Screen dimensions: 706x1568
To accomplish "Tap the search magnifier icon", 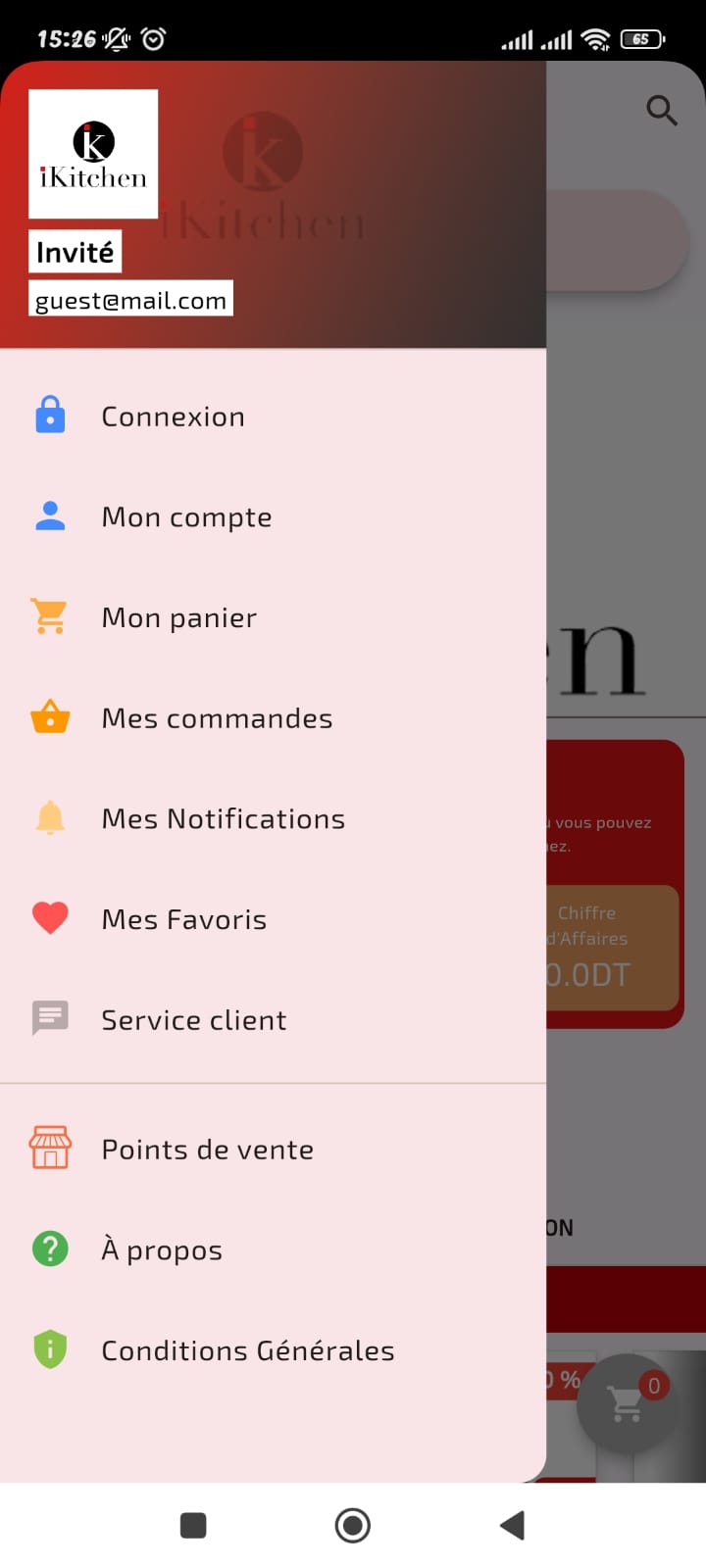I will (662, 110).
